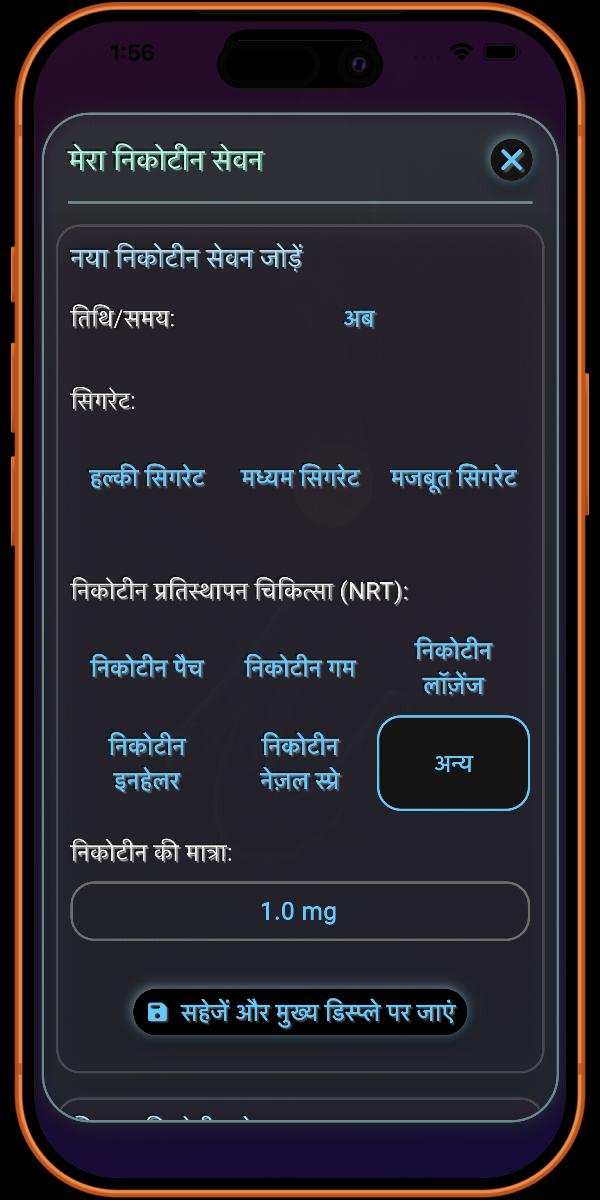Pick निकोटीन लॉज़ेंज option
Image resolution: width=600 pixels, height=1200 pixels.
pyautogui.click(x=453, y=668)
